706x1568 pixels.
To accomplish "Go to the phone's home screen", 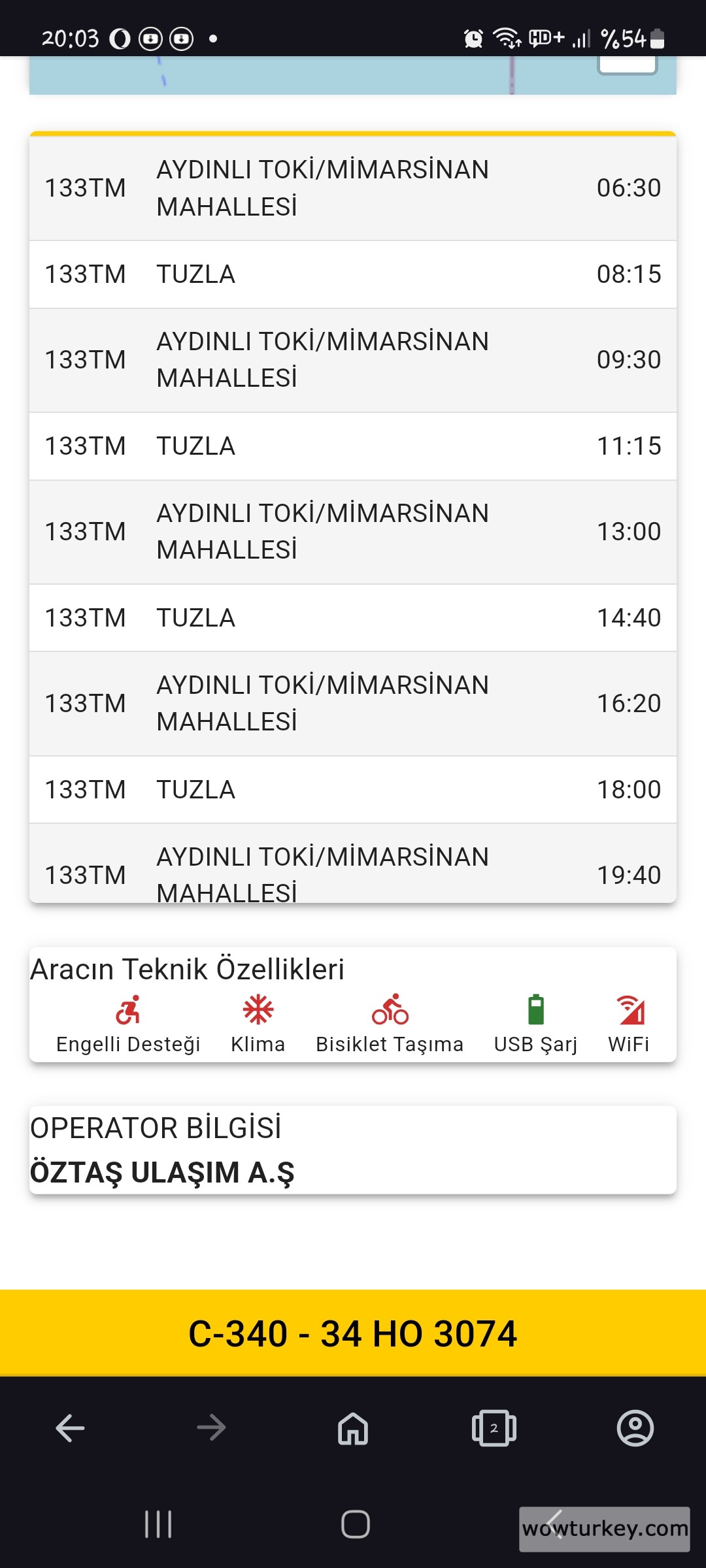I will click(x=355, y=1524).
